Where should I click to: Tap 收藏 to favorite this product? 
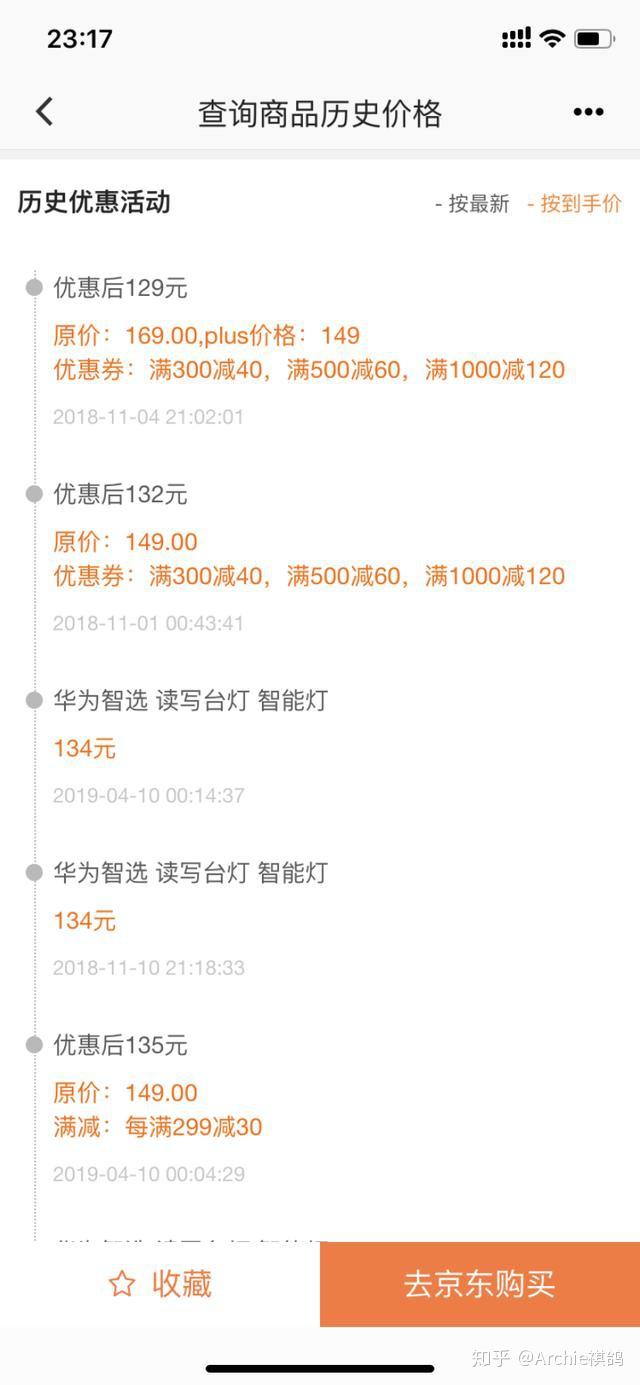[160, 1284]
